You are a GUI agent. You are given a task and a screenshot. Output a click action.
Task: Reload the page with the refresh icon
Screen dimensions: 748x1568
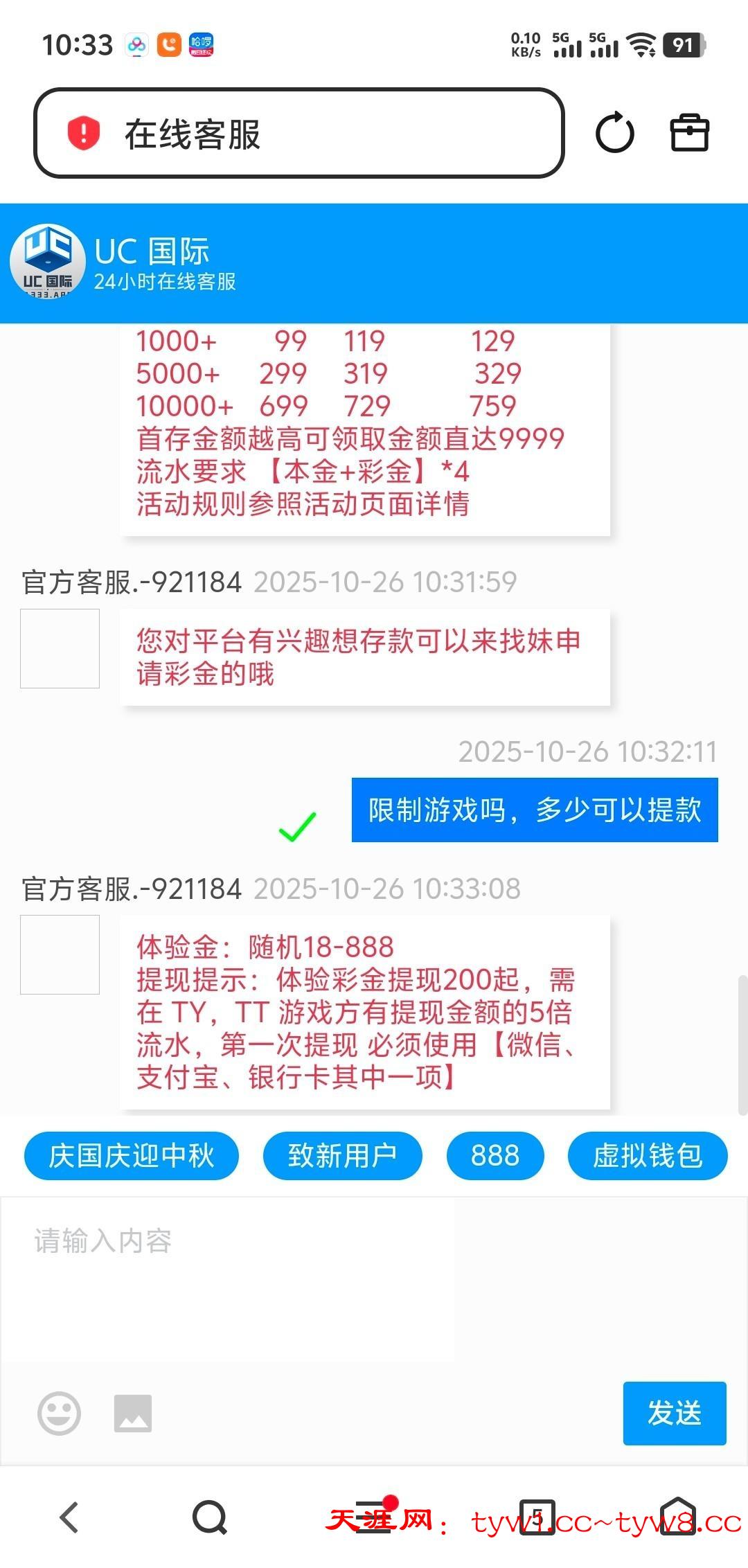(614, 133)
